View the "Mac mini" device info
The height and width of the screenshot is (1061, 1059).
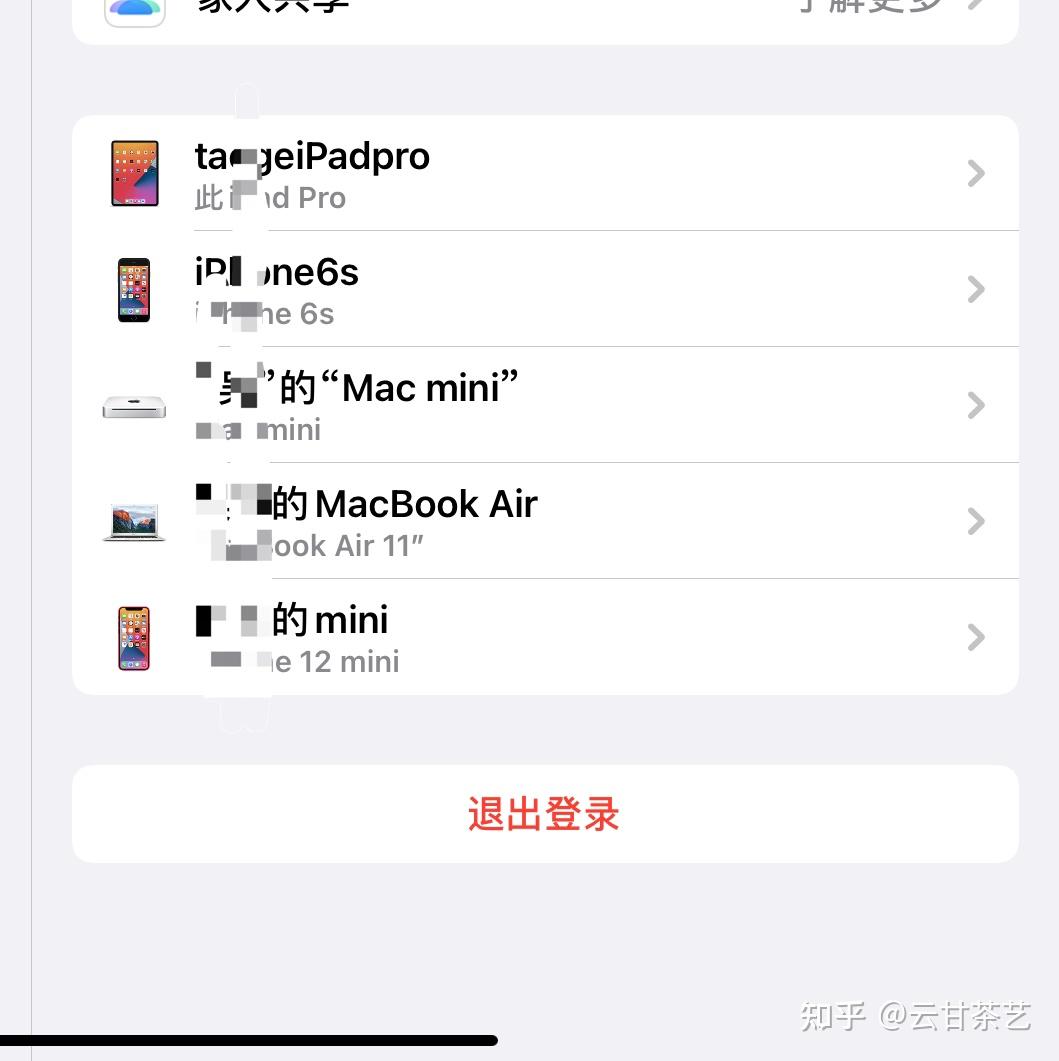coord(545,406)
